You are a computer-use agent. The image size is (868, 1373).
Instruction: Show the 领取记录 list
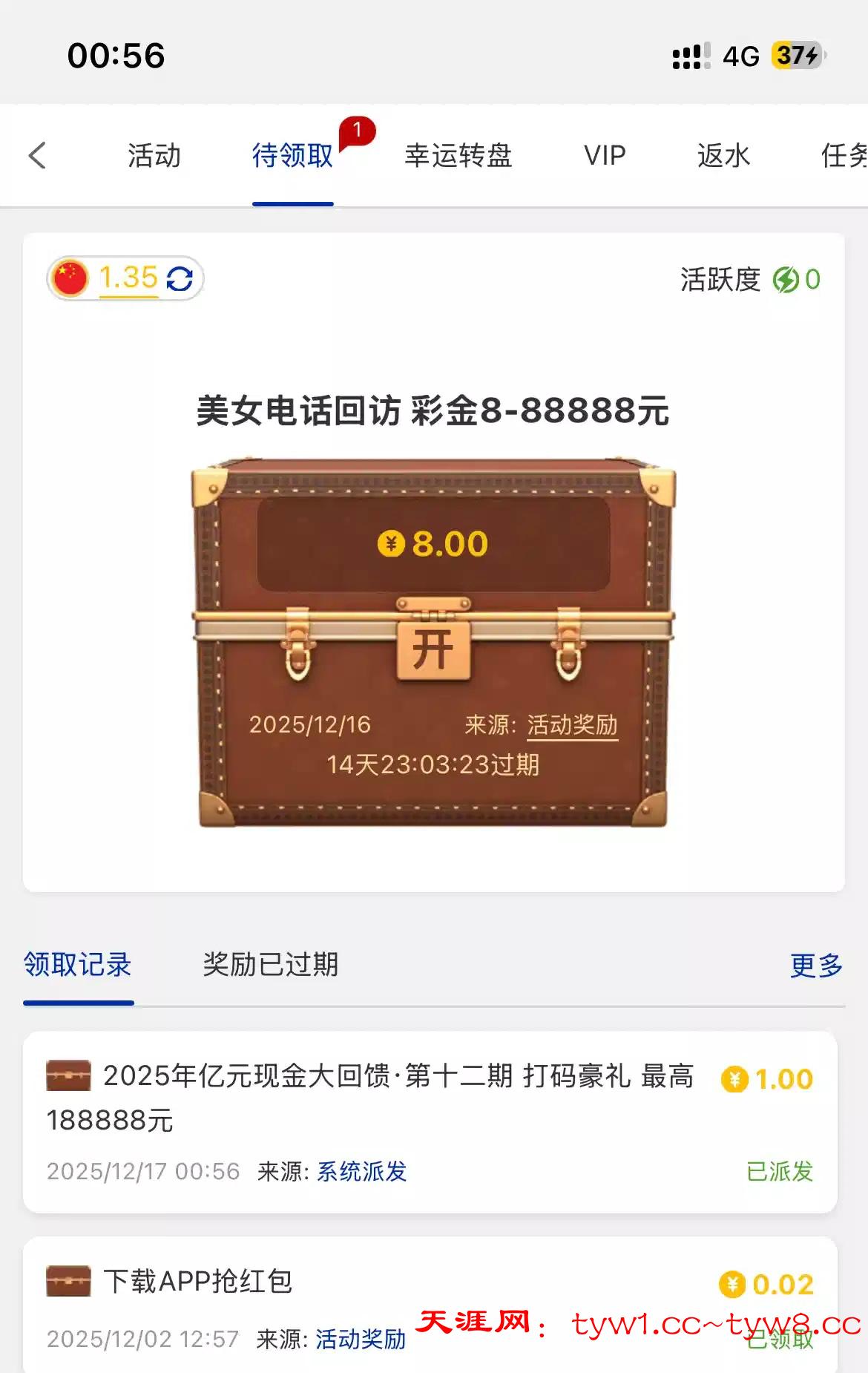pyautogui.click(x=78, y=965)
